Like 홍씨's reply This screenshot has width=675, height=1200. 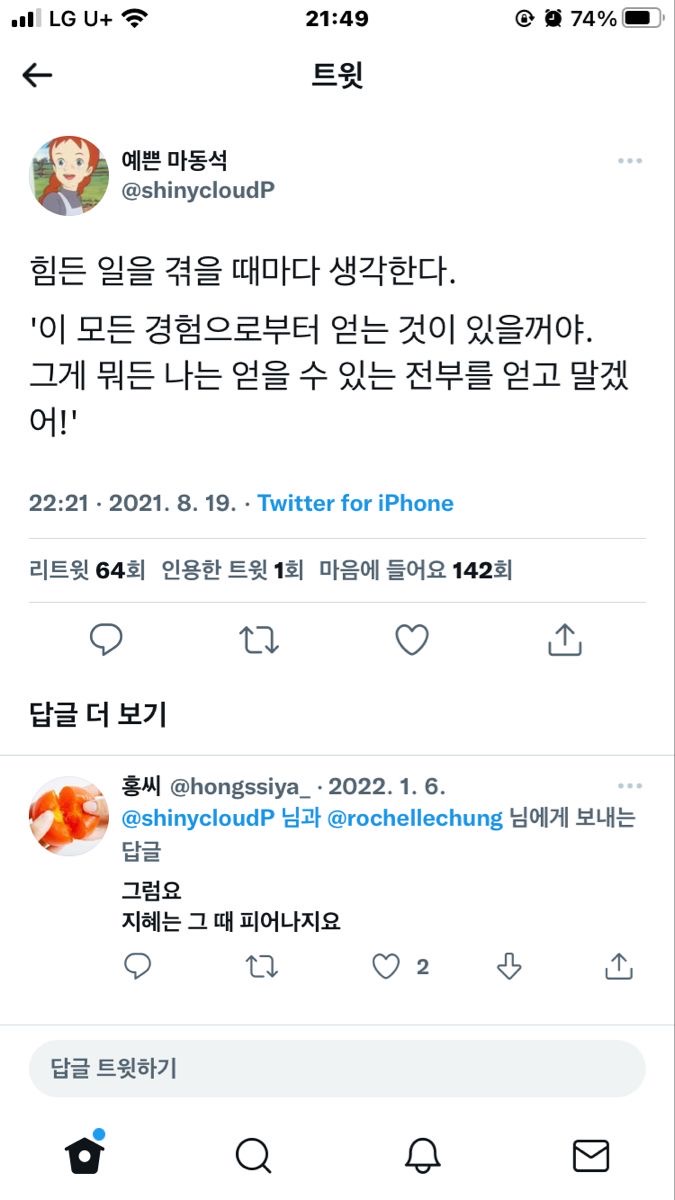(x=386, y=966)
